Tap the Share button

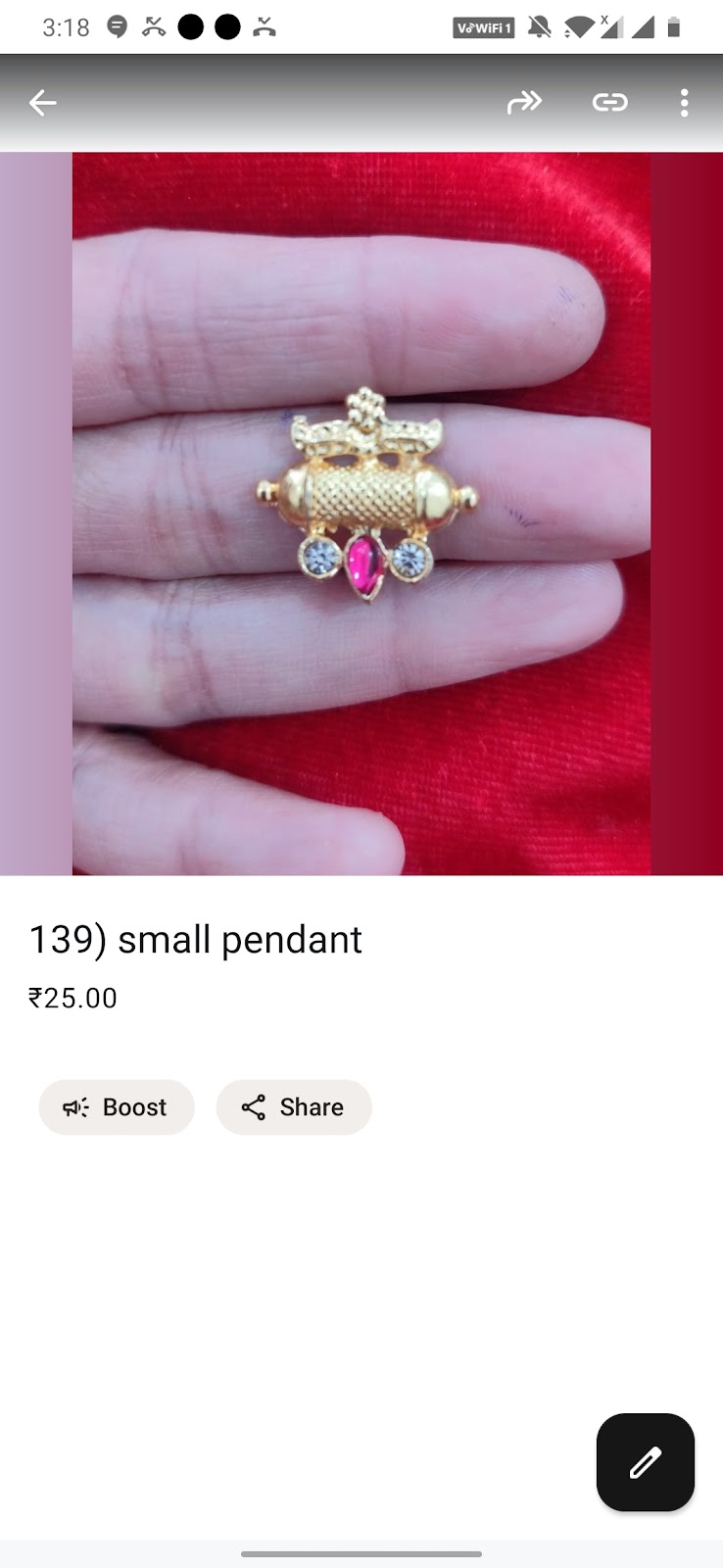click(294, 1107)
